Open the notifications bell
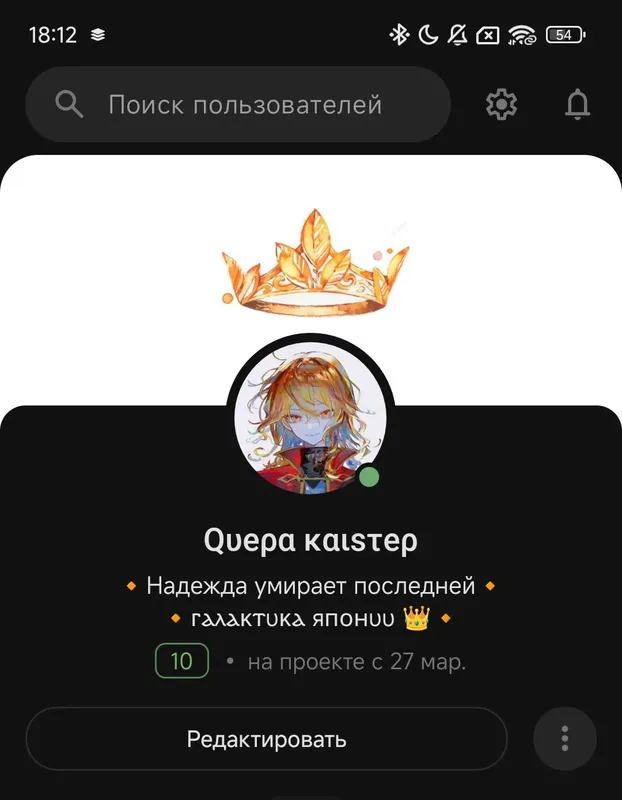Screen dimensions: 622x800 577,104
